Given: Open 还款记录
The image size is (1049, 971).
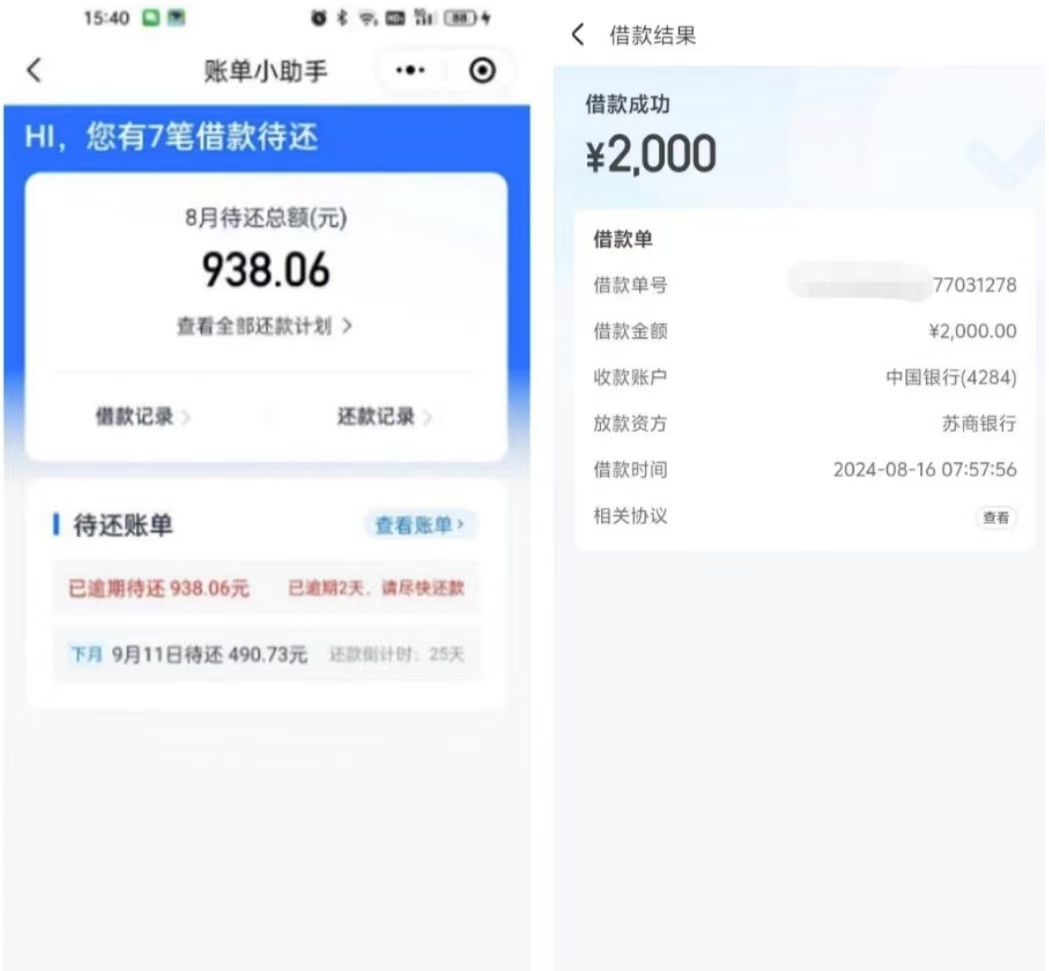Looking at the screenshot, I should coord(384,417).
